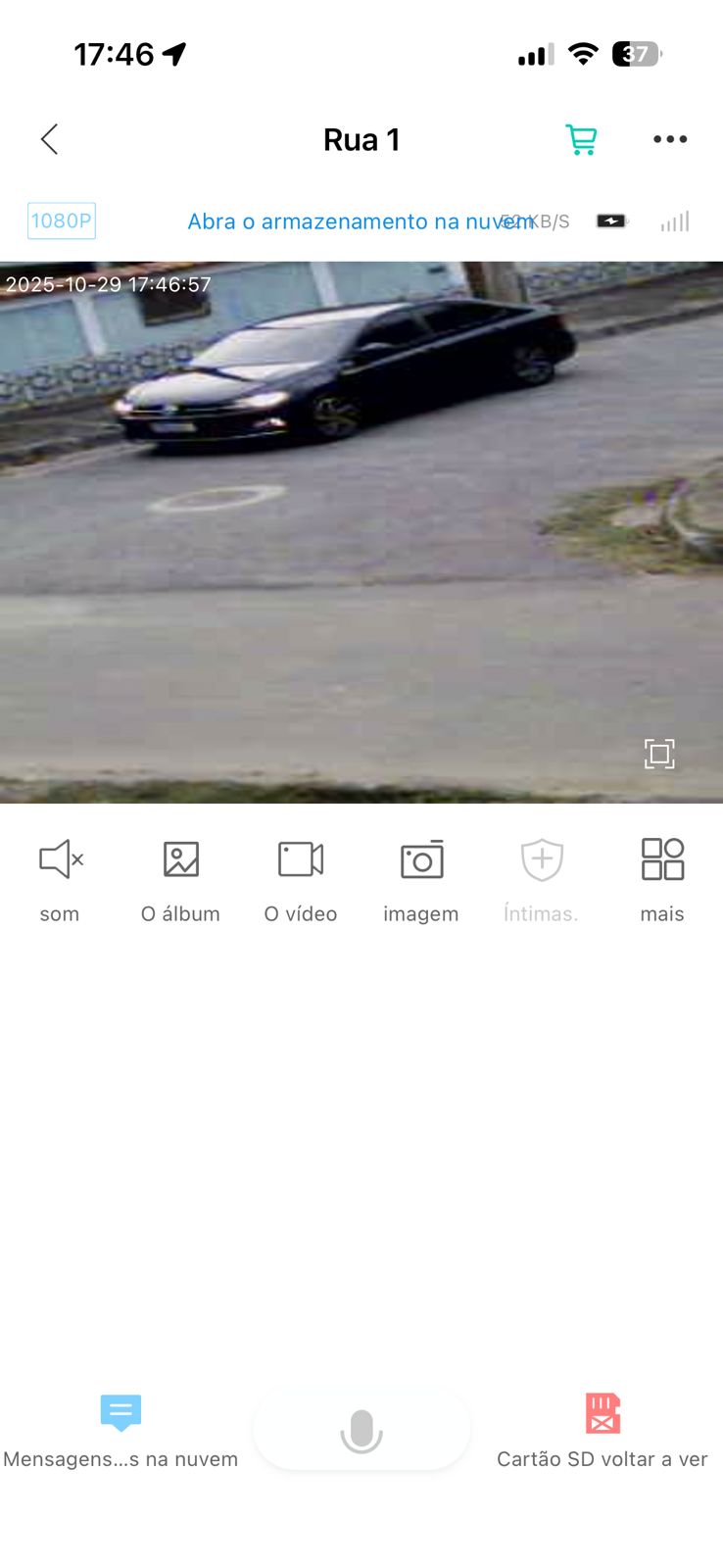Activate the microphone talk button
Viewport: 723px width, 1568px height.
coord(361,1431)
